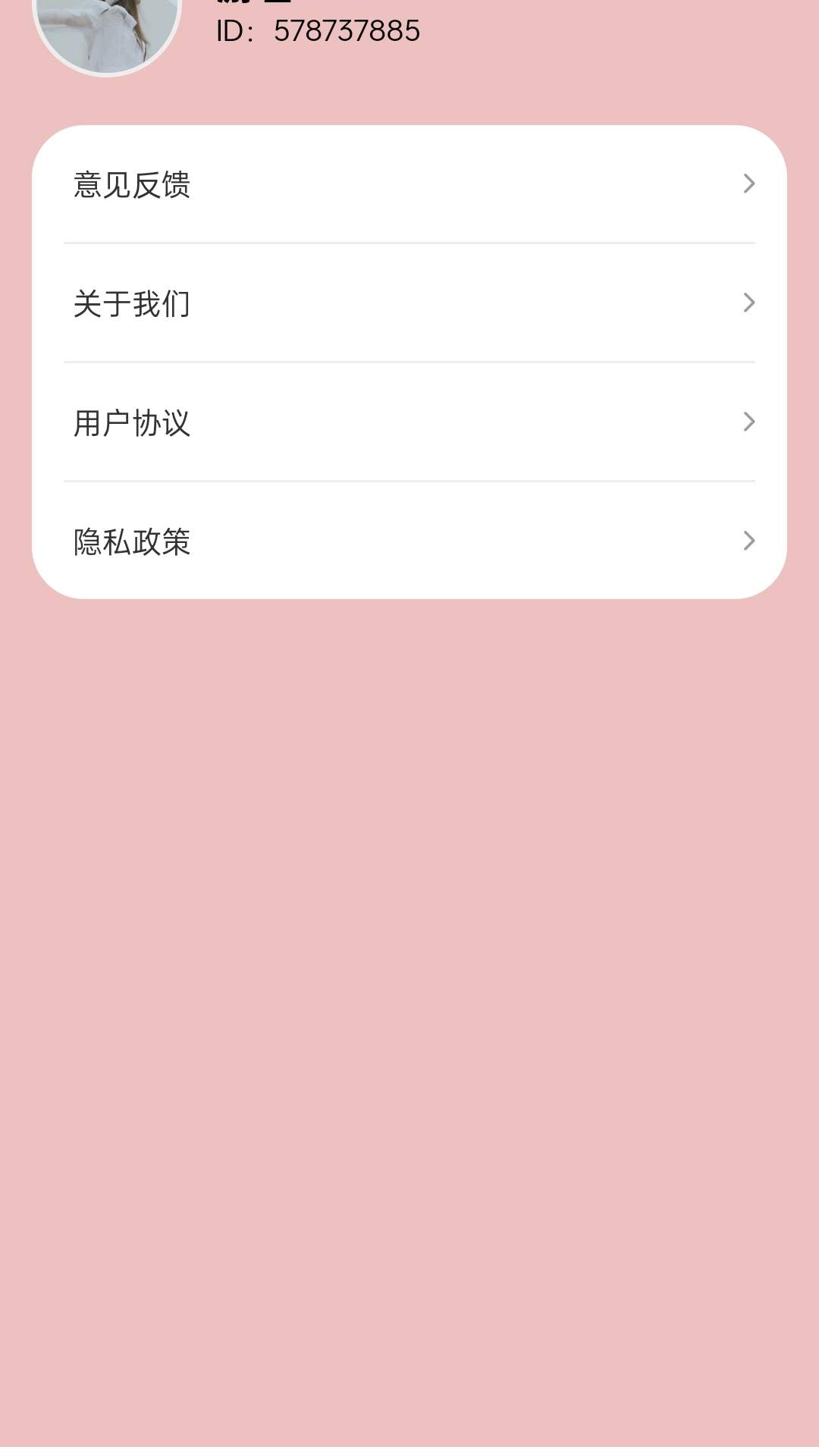Viewport: 819px width, 1456px height.
Task: Click the divider below 意见反馈
Action: 409,243
